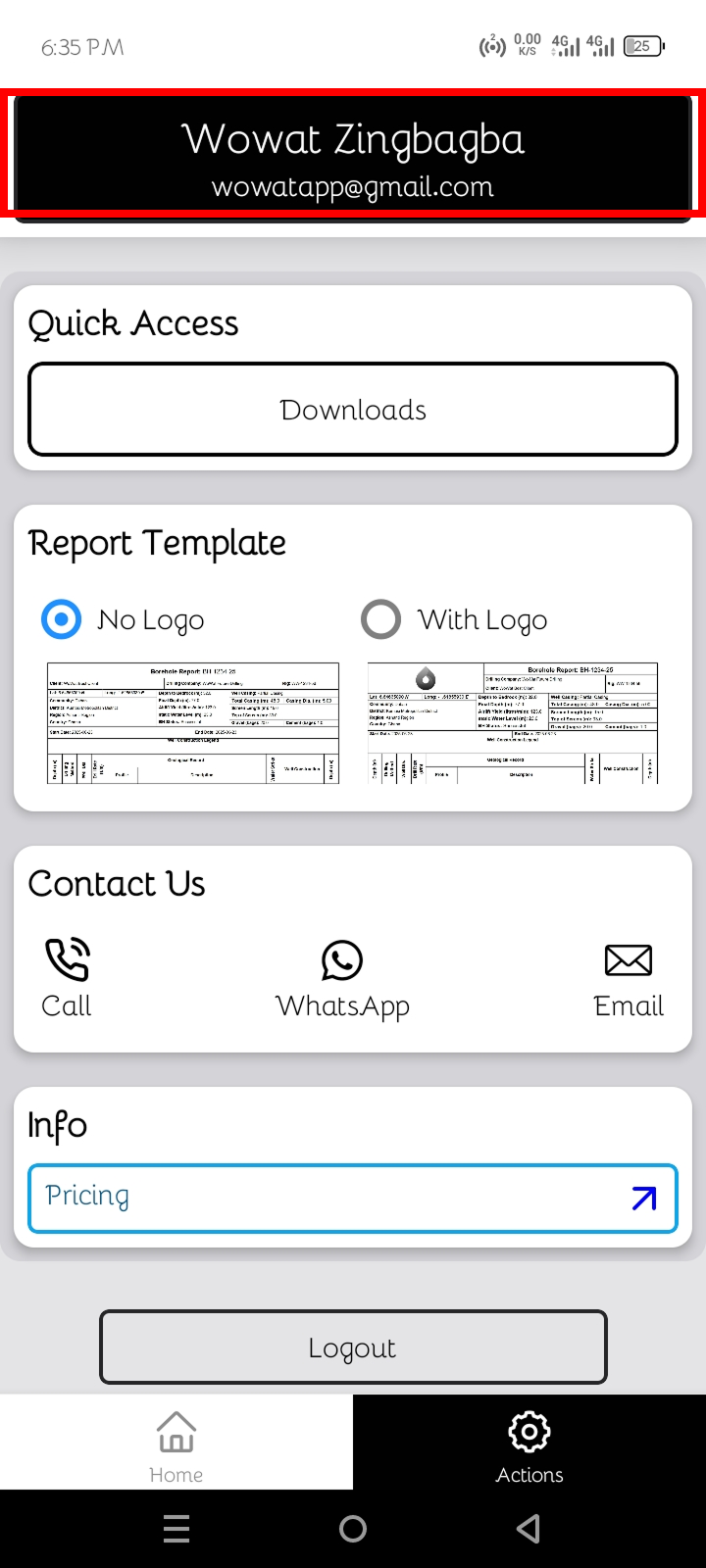Contact support via WhatsApp
Screen dimensions: 706x1568
point(342,978)
